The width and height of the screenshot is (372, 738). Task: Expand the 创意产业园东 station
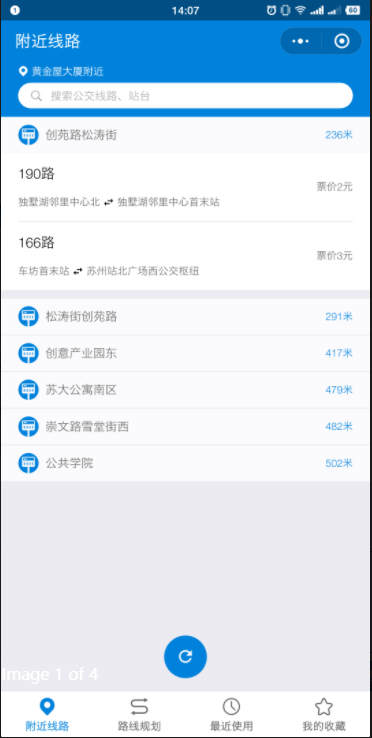tap(185, 353)
